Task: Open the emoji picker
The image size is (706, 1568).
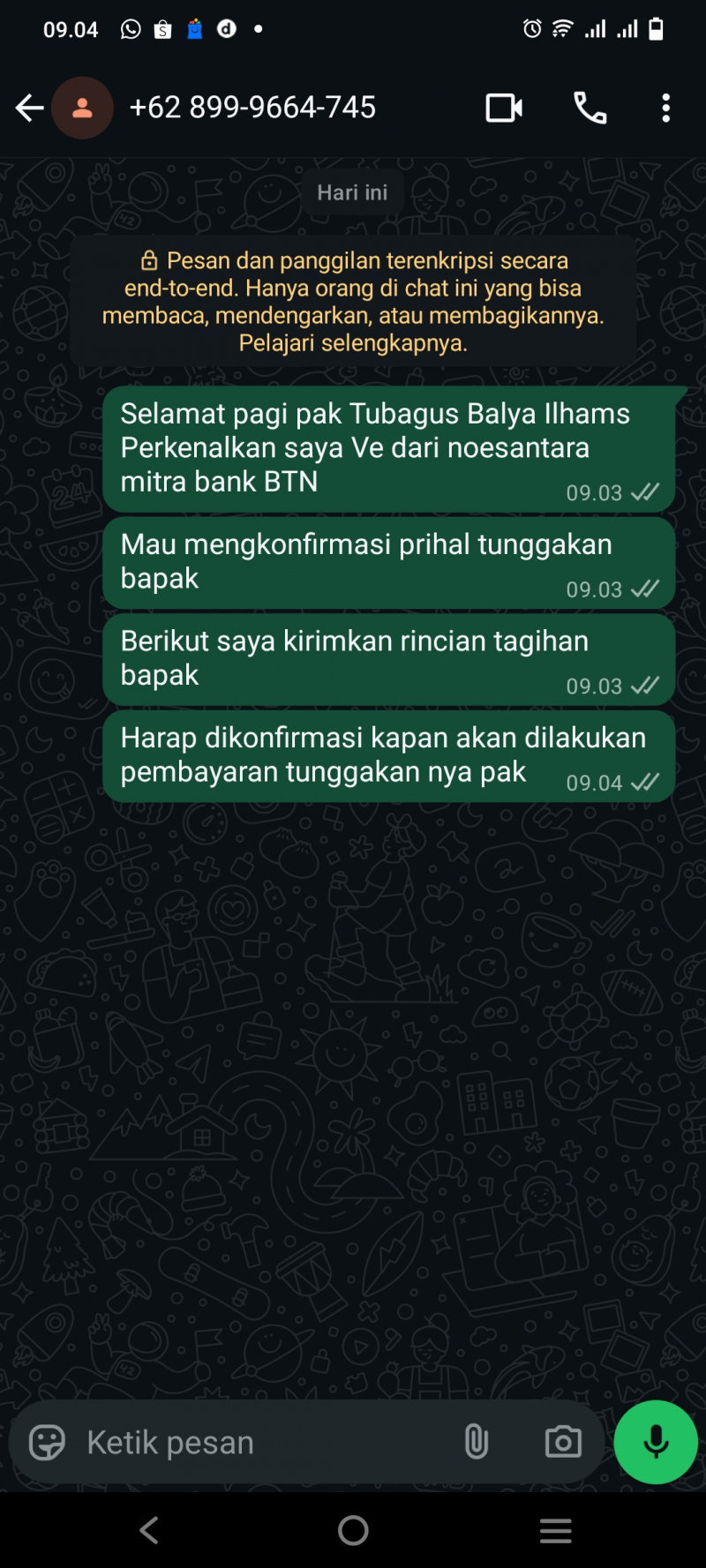Action: click(47, 1443)
